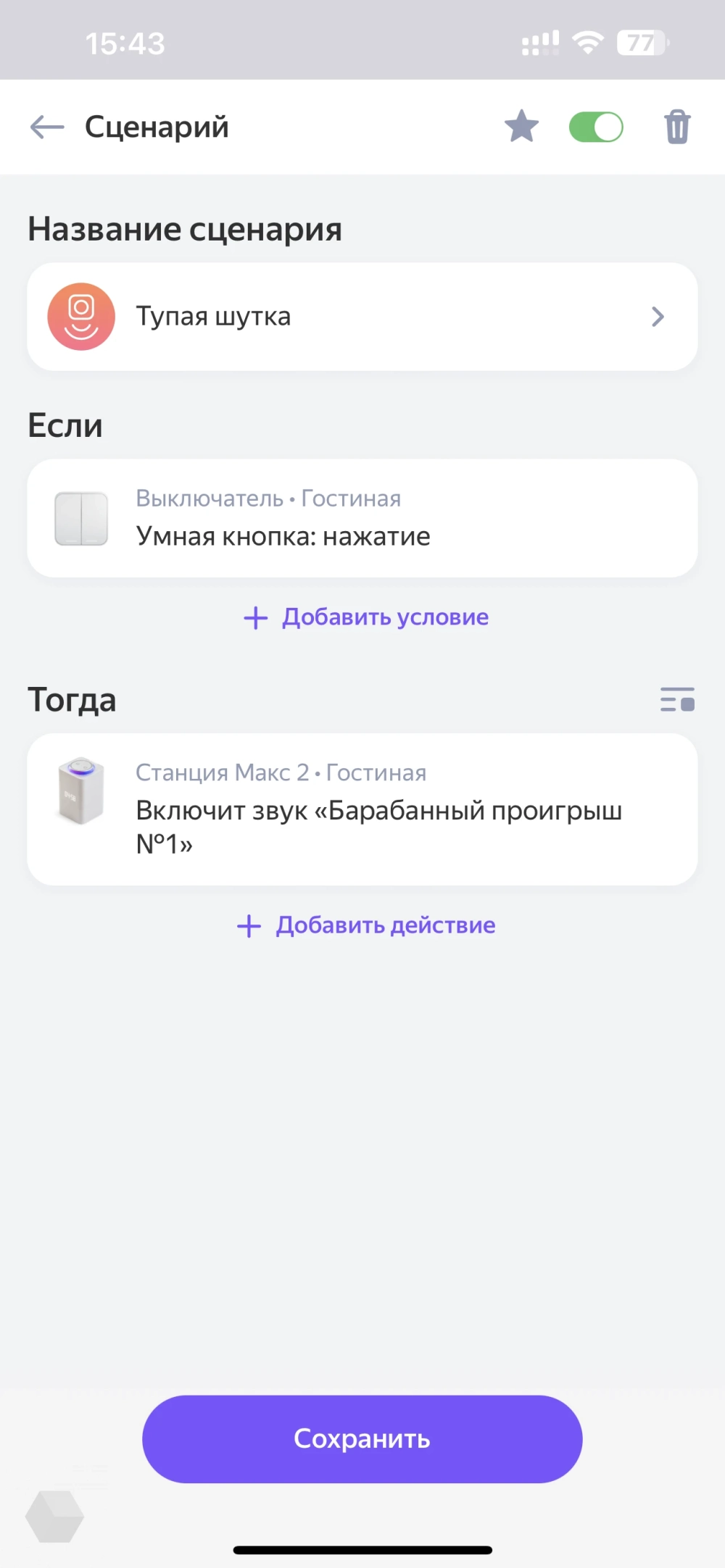Image resolution: width=725 pixels, height=1568 pixels.
Task: Add a new action via «Добавить действие»
Action: pos(367,925)
